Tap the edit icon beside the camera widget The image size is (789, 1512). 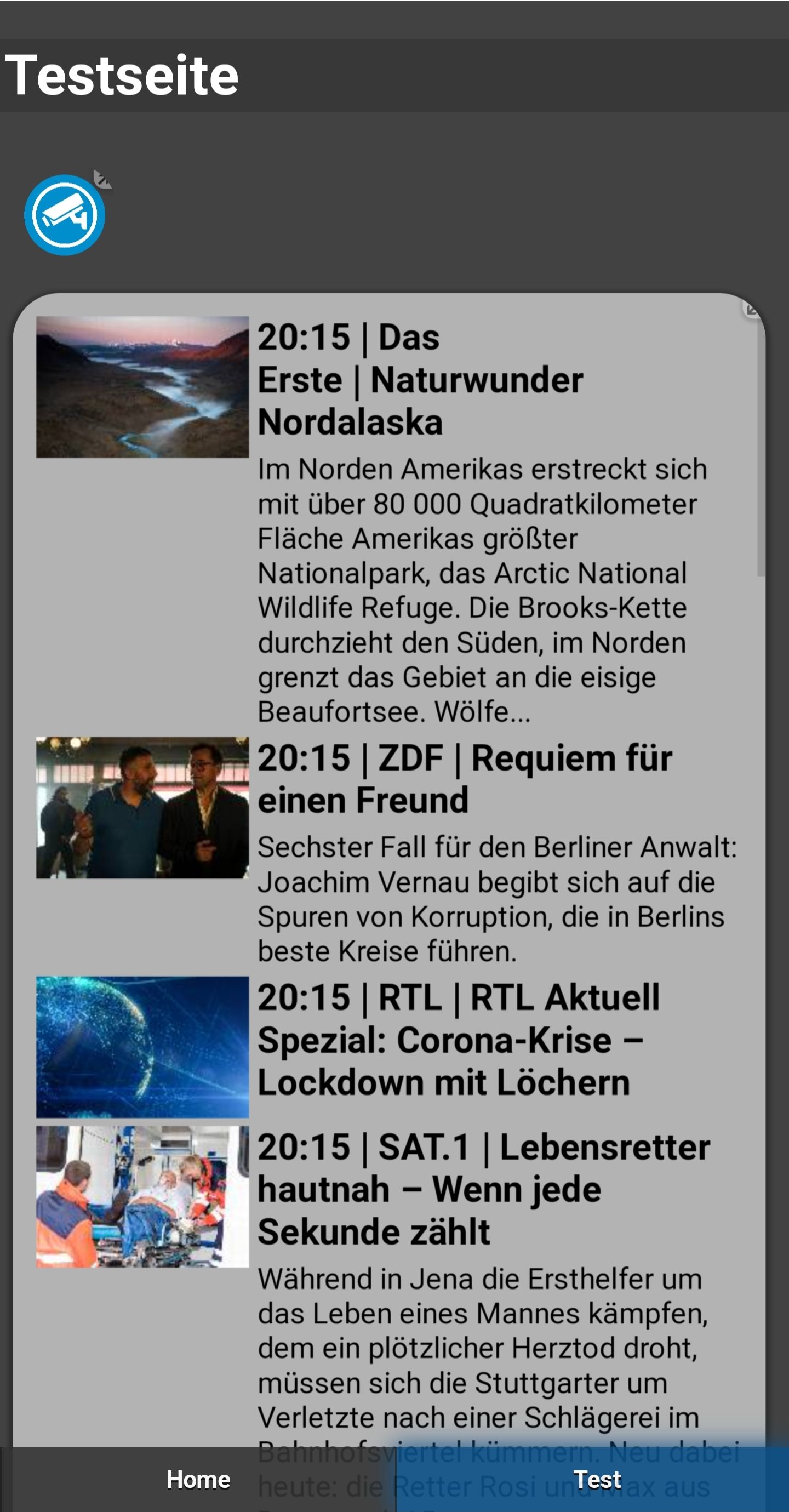[102, 179]
